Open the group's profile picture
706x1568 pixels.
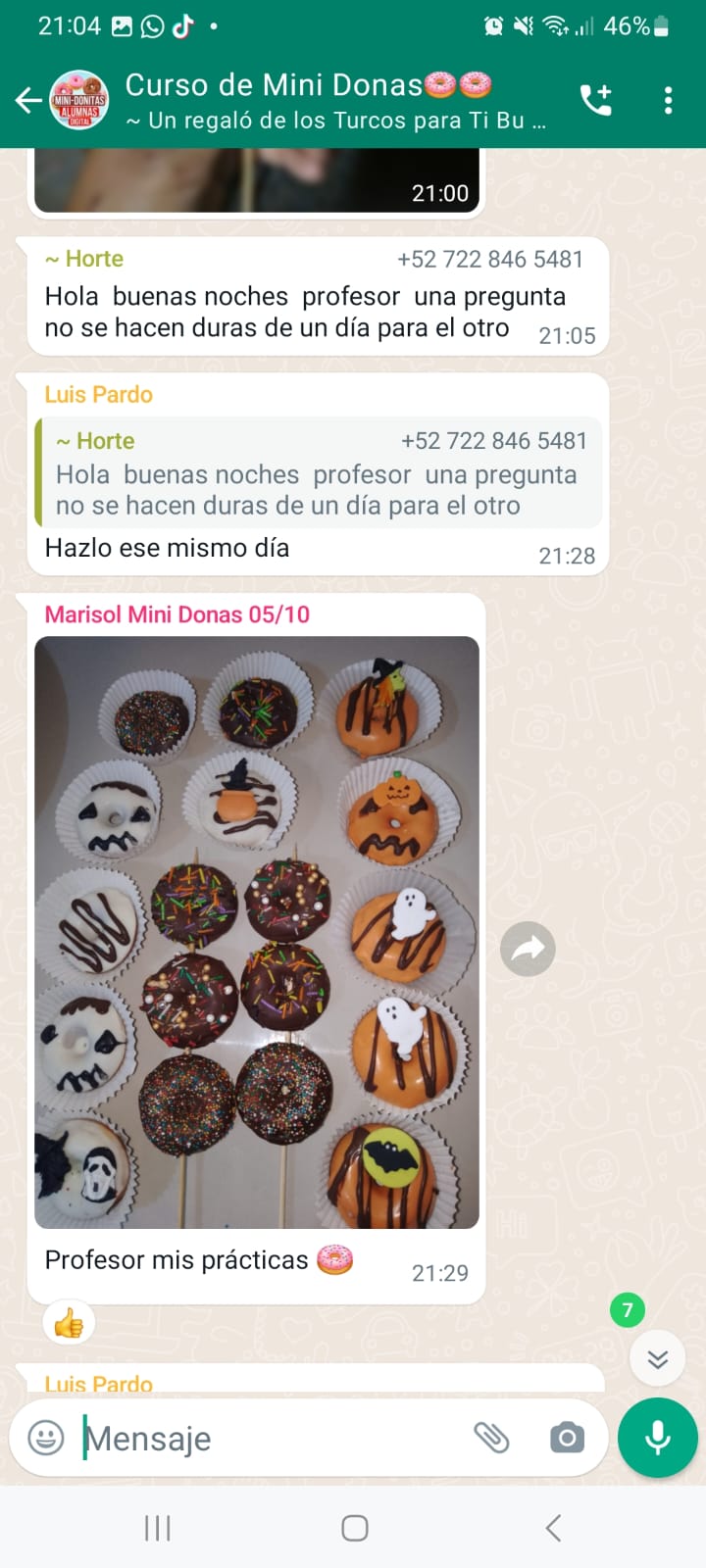click(79, 100)
